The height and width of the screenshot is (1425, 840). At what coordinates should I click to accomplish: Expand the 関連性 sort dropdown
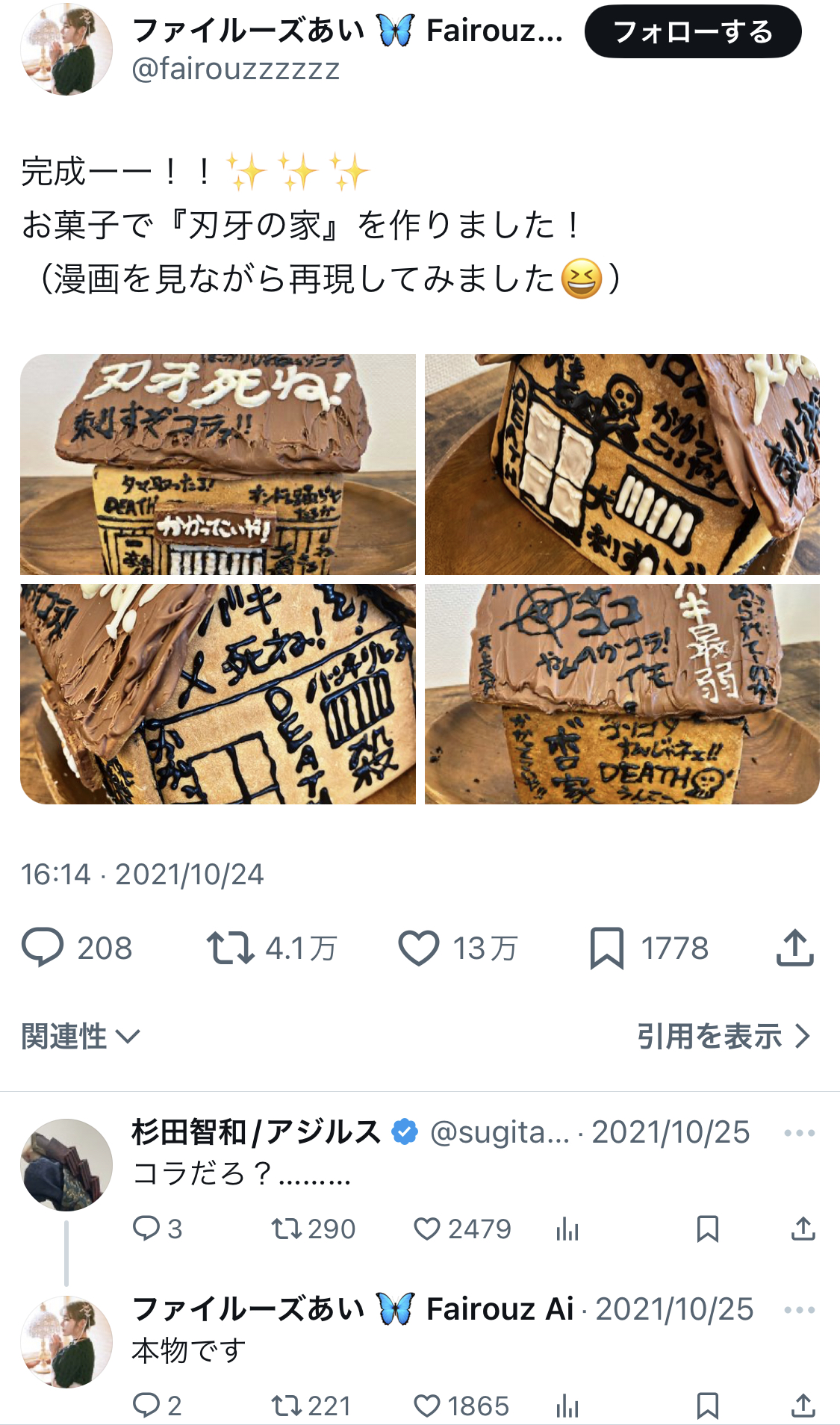click(x=81, y=1037)
